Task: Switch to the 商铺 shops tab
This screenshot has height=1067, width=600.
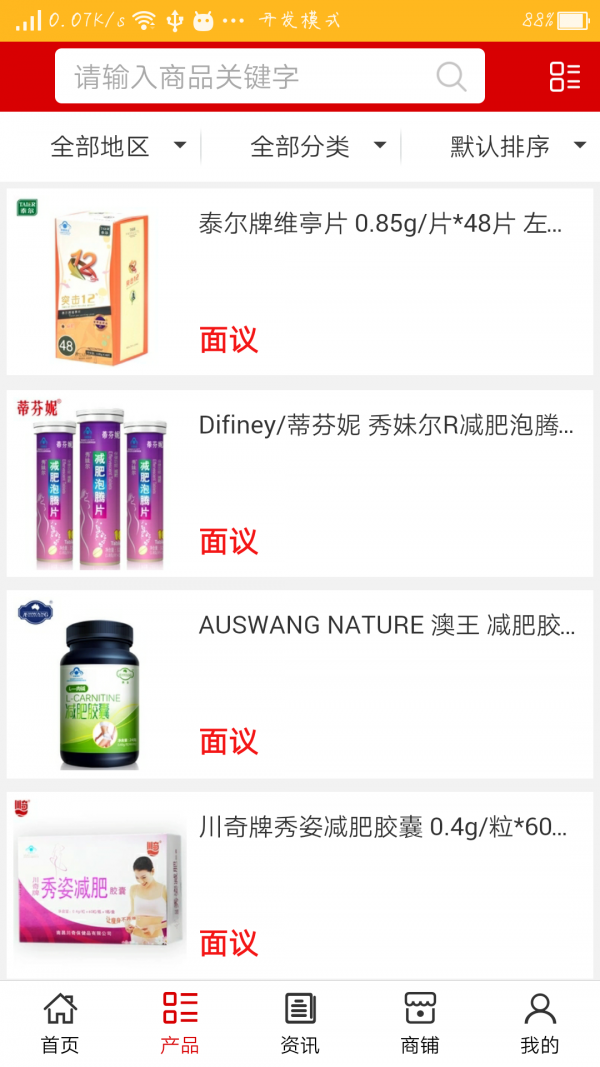Action: [420, 1023]
